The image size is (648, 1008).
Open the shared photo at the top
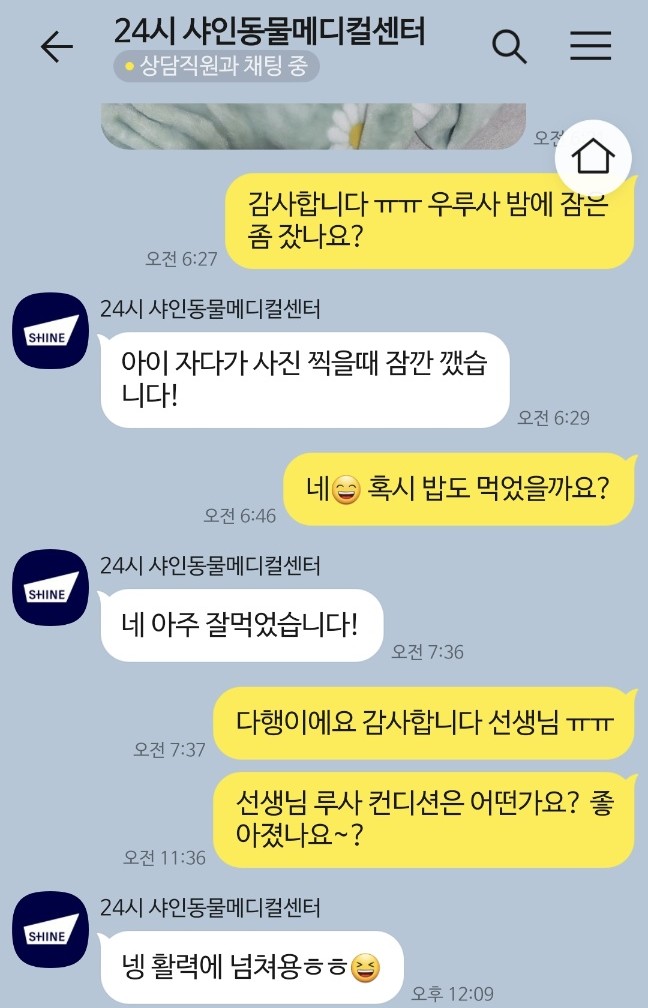click(313, 127)
